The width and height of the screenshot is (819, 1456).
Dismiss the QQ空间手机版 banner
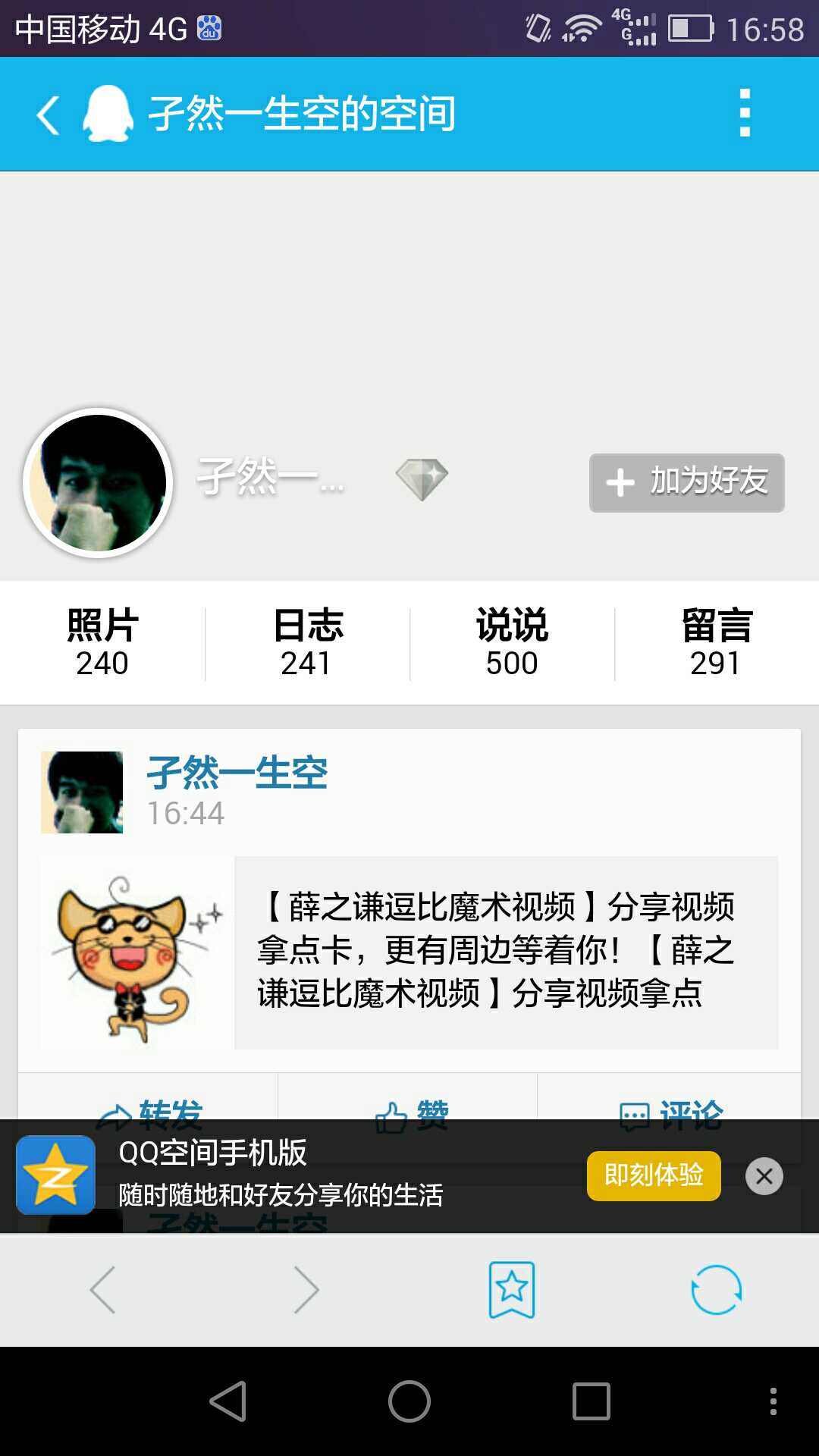(764, 1176)
